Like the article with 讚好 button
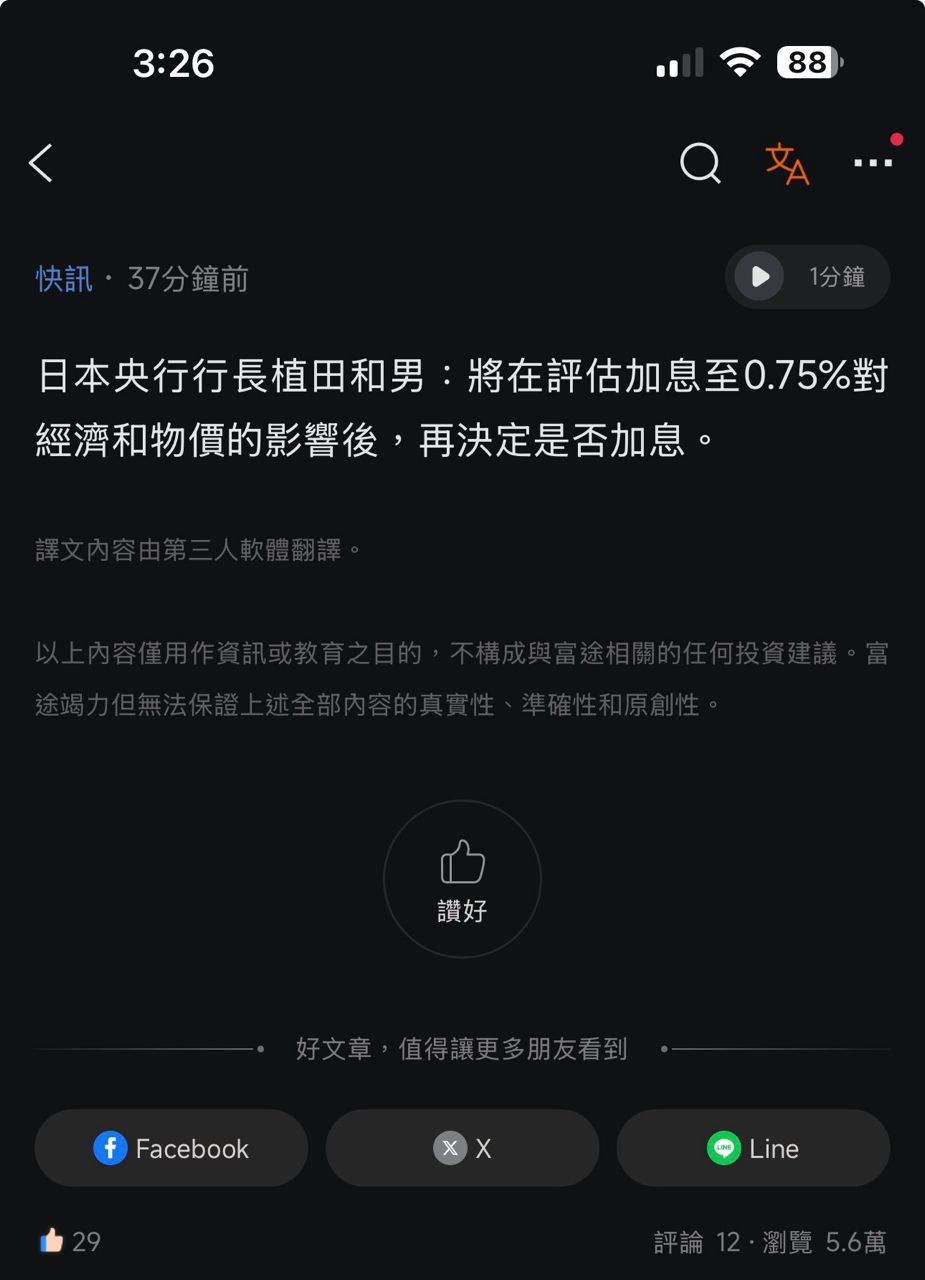The width and height of the screenshot is (925, 1280). click(462, 879)
